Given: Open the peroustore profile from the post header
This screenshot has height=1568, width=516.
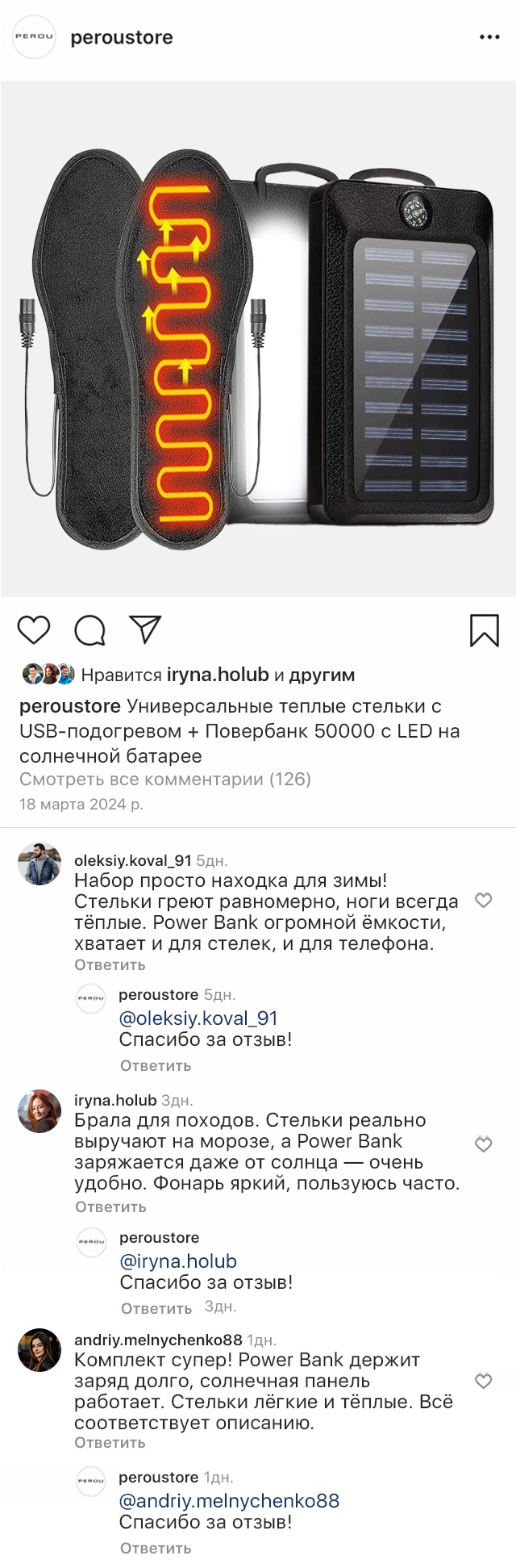Looking at the screenshot, I should pos(121,37).
